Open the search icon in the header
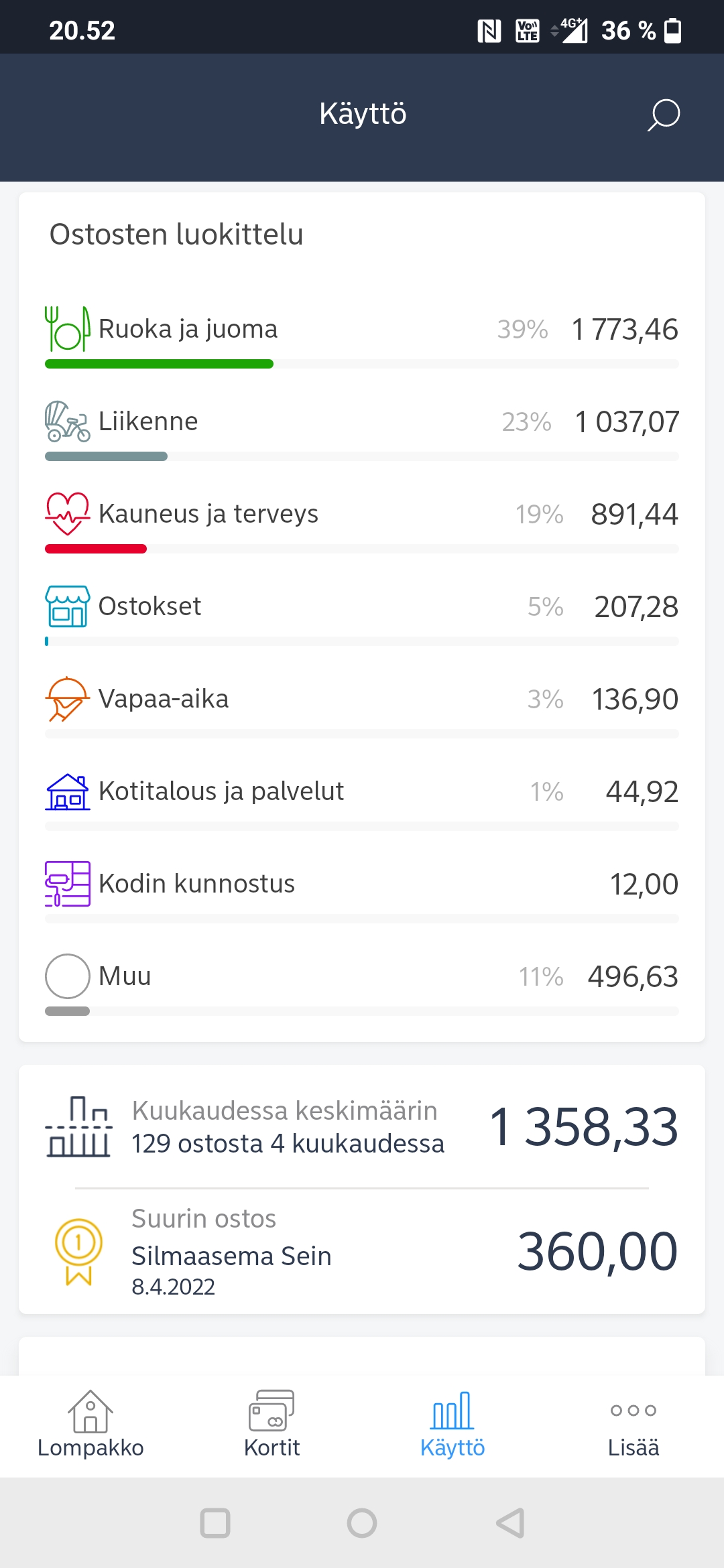This screenshot has width=724, height=1568. click(x=663, y=115)
